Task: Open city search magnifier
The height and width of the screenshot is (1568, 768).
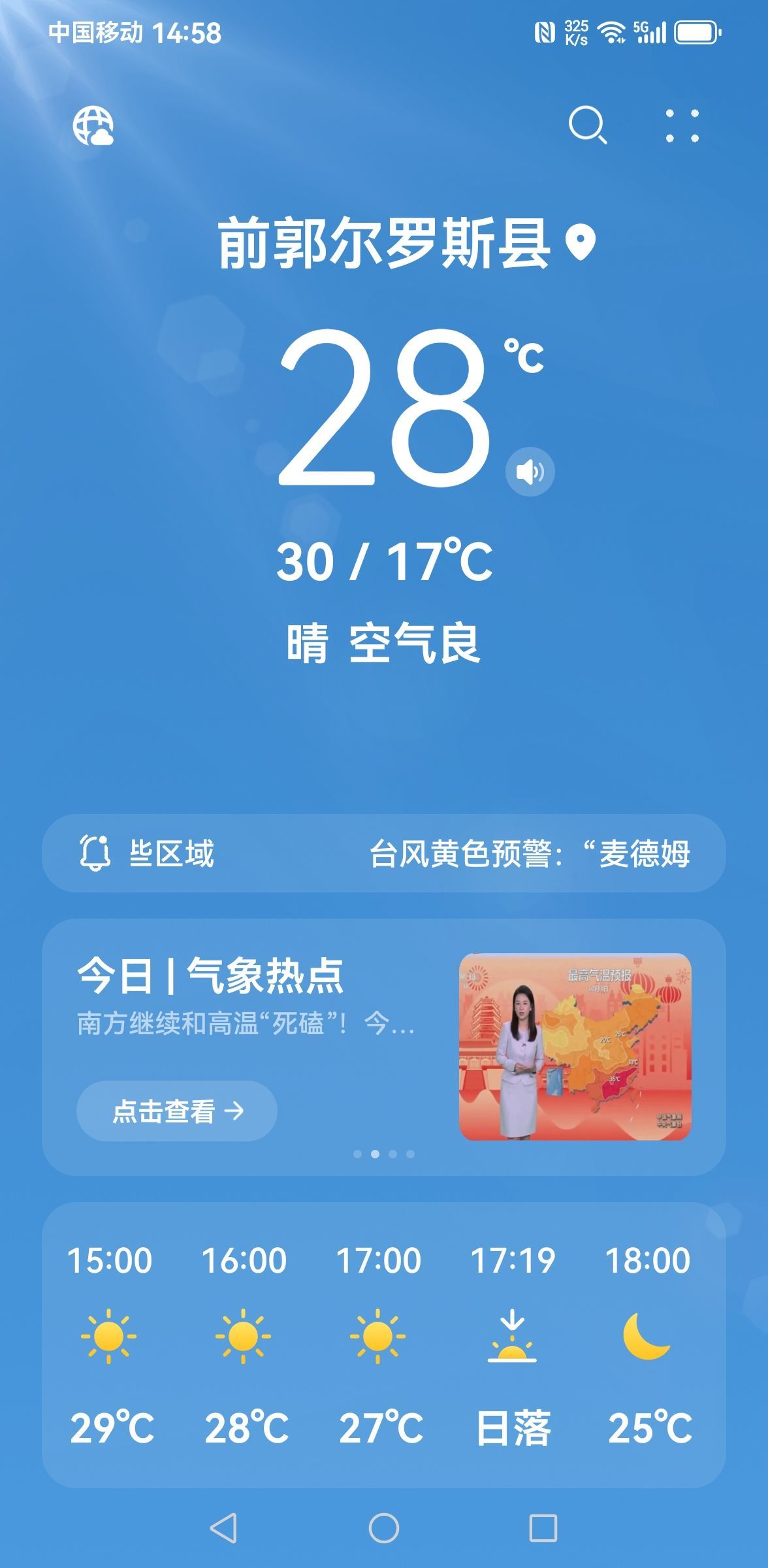Action: point(587,124)
